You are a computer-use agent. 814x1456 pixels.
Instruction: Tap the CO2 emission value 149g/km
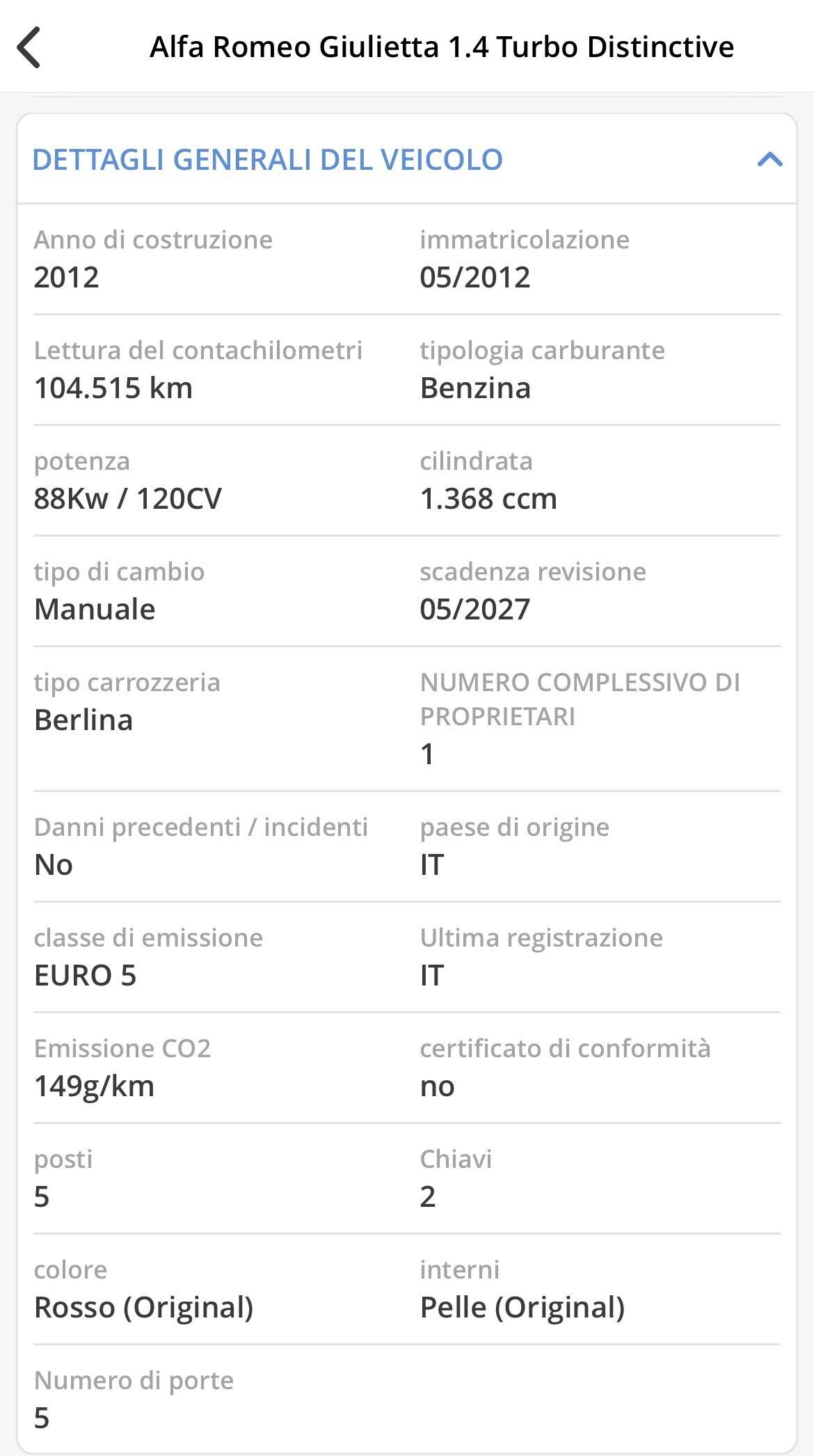95,1086
